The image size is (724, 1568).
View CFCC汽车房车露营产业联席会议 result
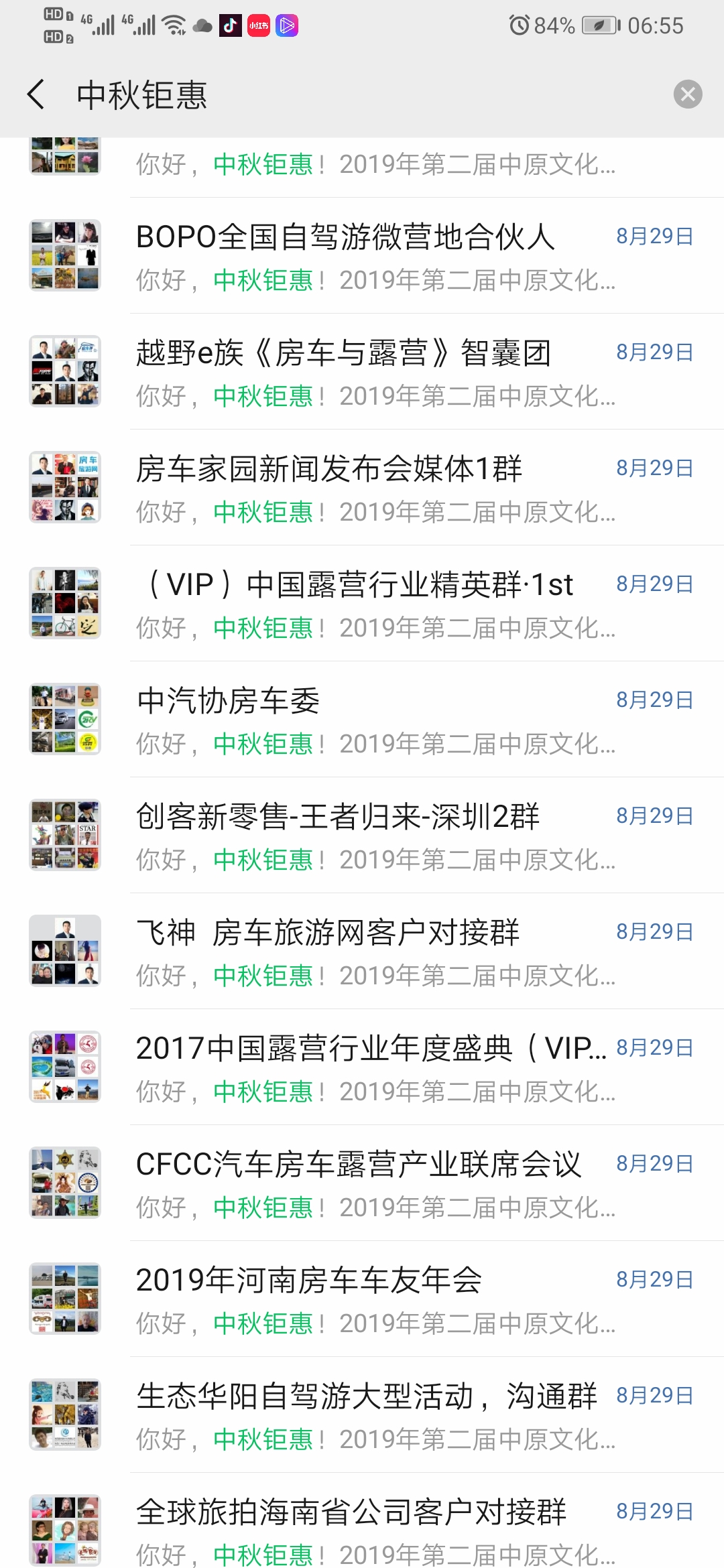point(375,1183)
